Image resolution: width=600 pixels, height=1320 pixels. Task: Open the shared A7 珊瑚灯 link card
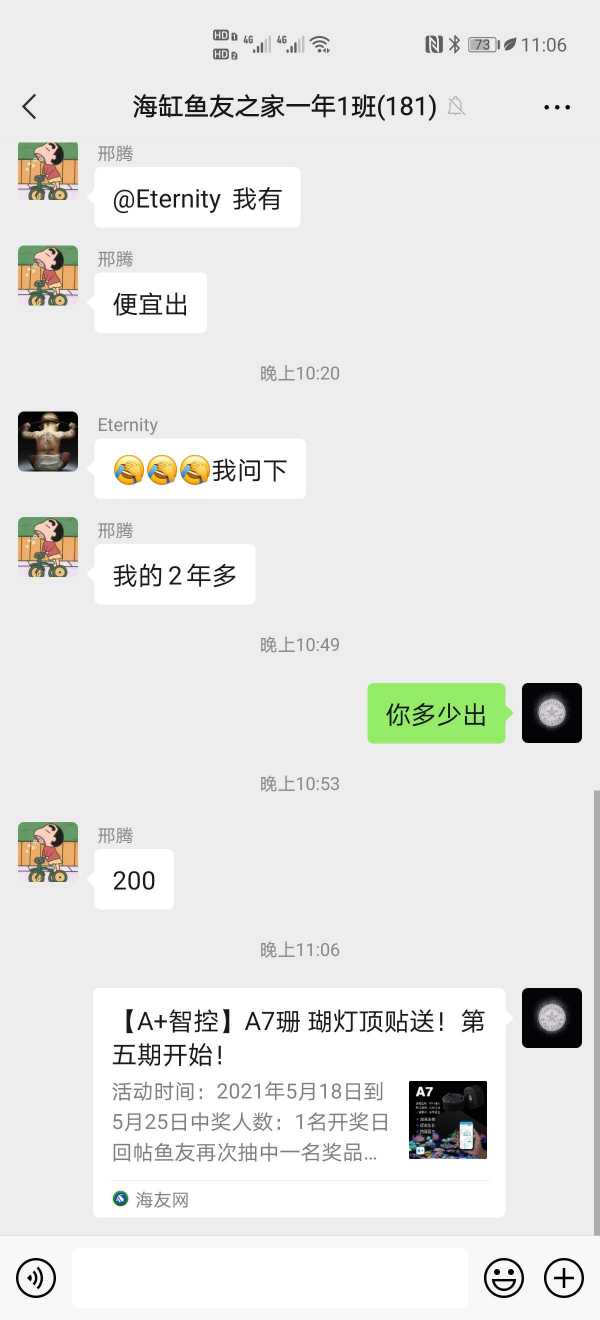tap(299, 1102)
